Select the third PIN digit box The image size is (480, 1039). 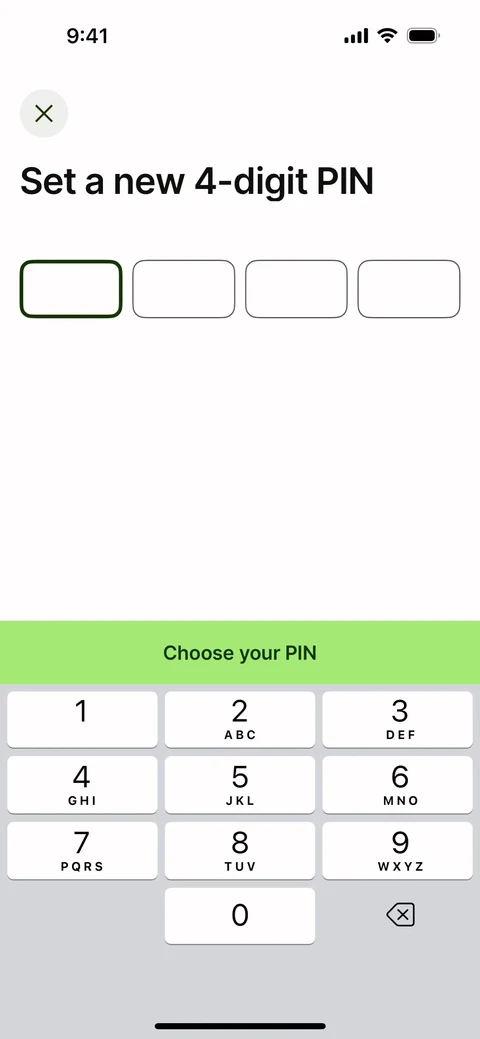click(x=296, y=289)
